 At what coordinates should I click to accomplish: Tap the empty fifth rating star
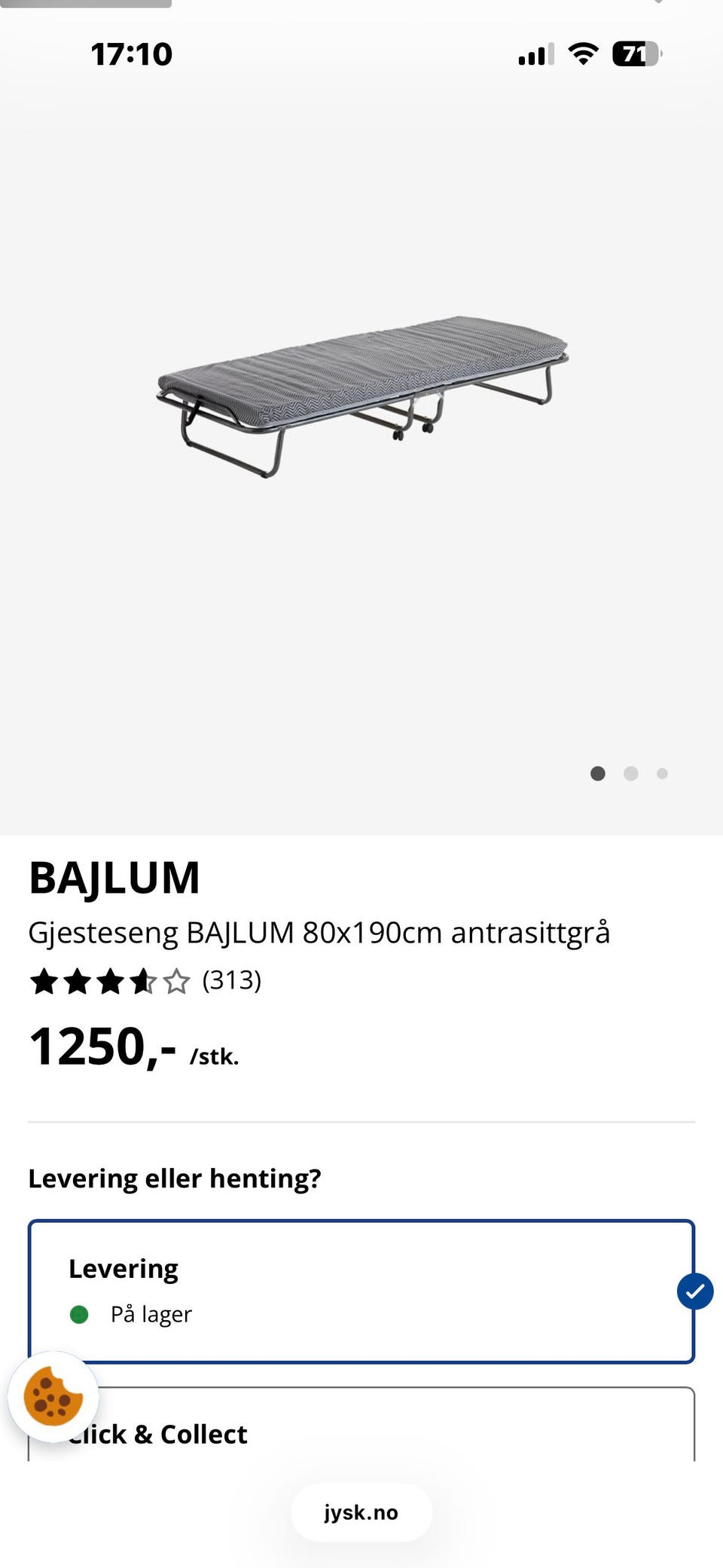[x=178, y=980]
